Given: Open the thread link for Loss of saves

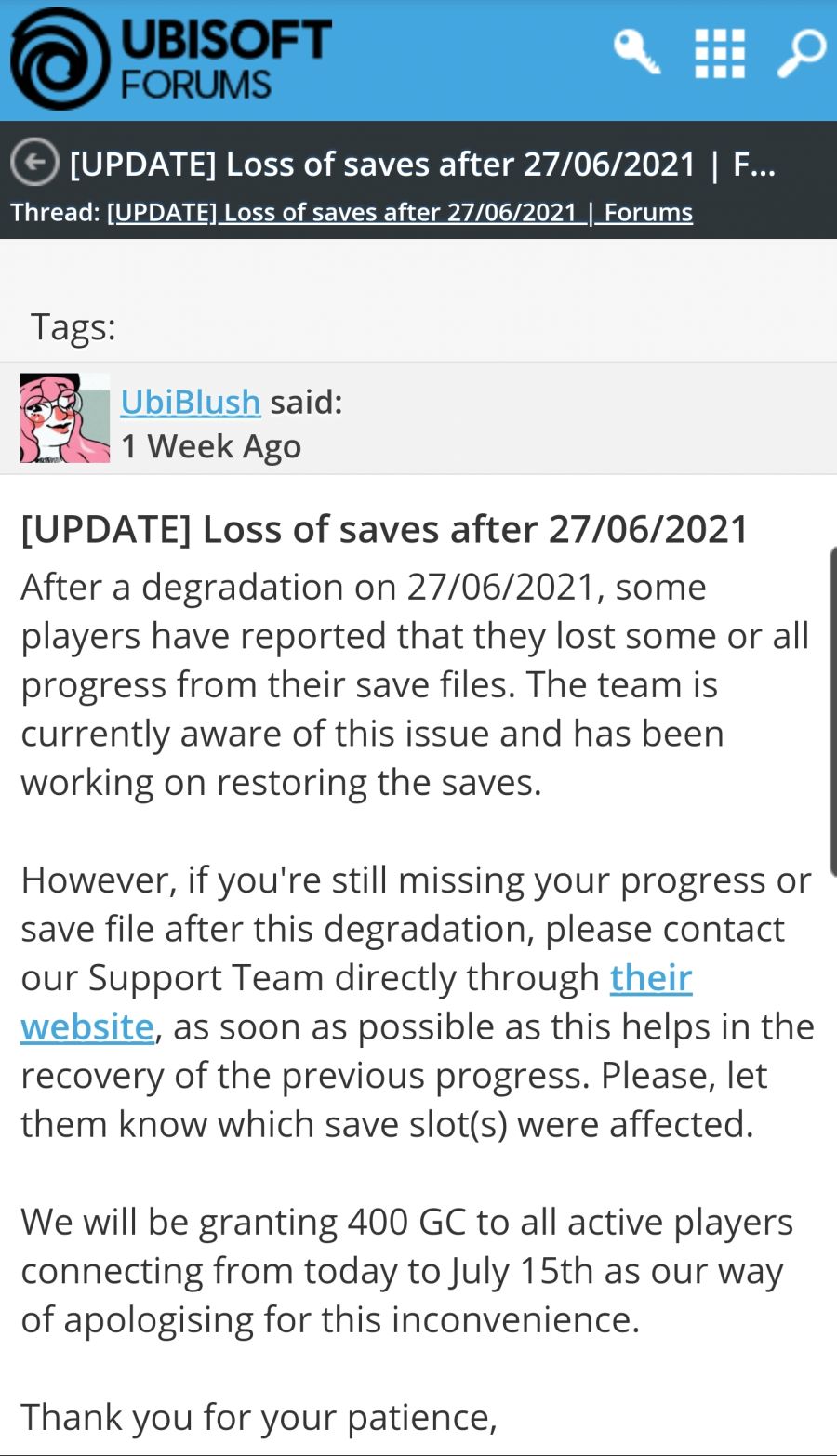Looking at the screenshot, I should click(x=400, y=212).
